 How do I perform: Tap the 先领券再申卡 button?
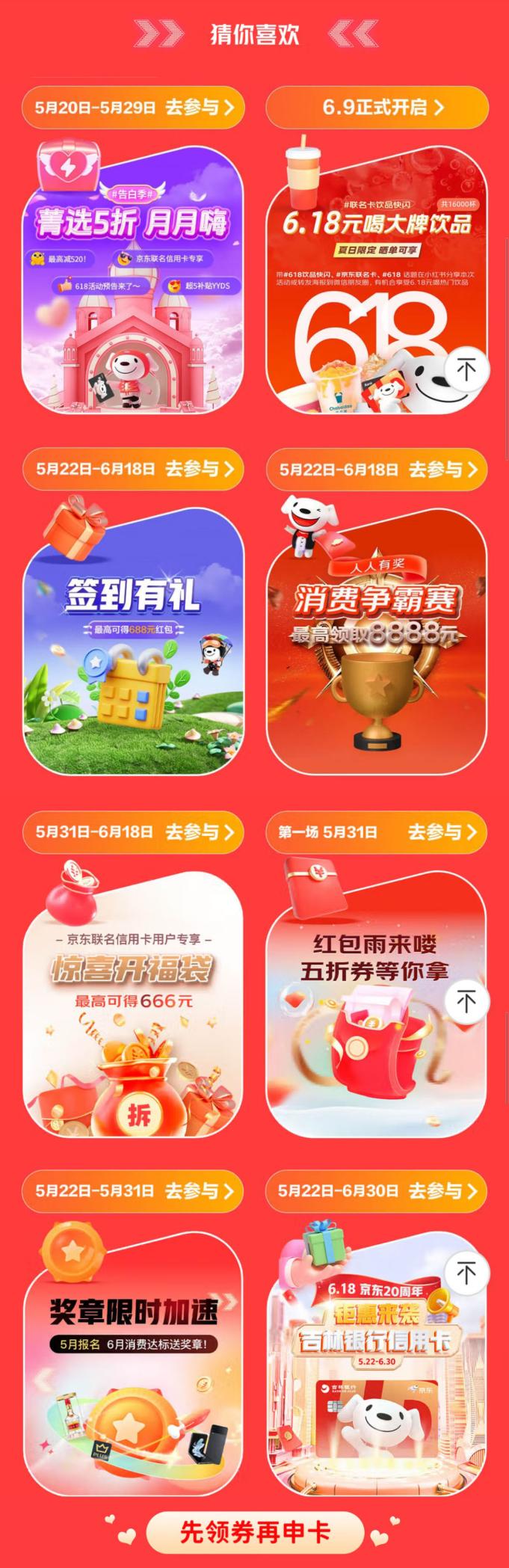[x=254, y=1533]
